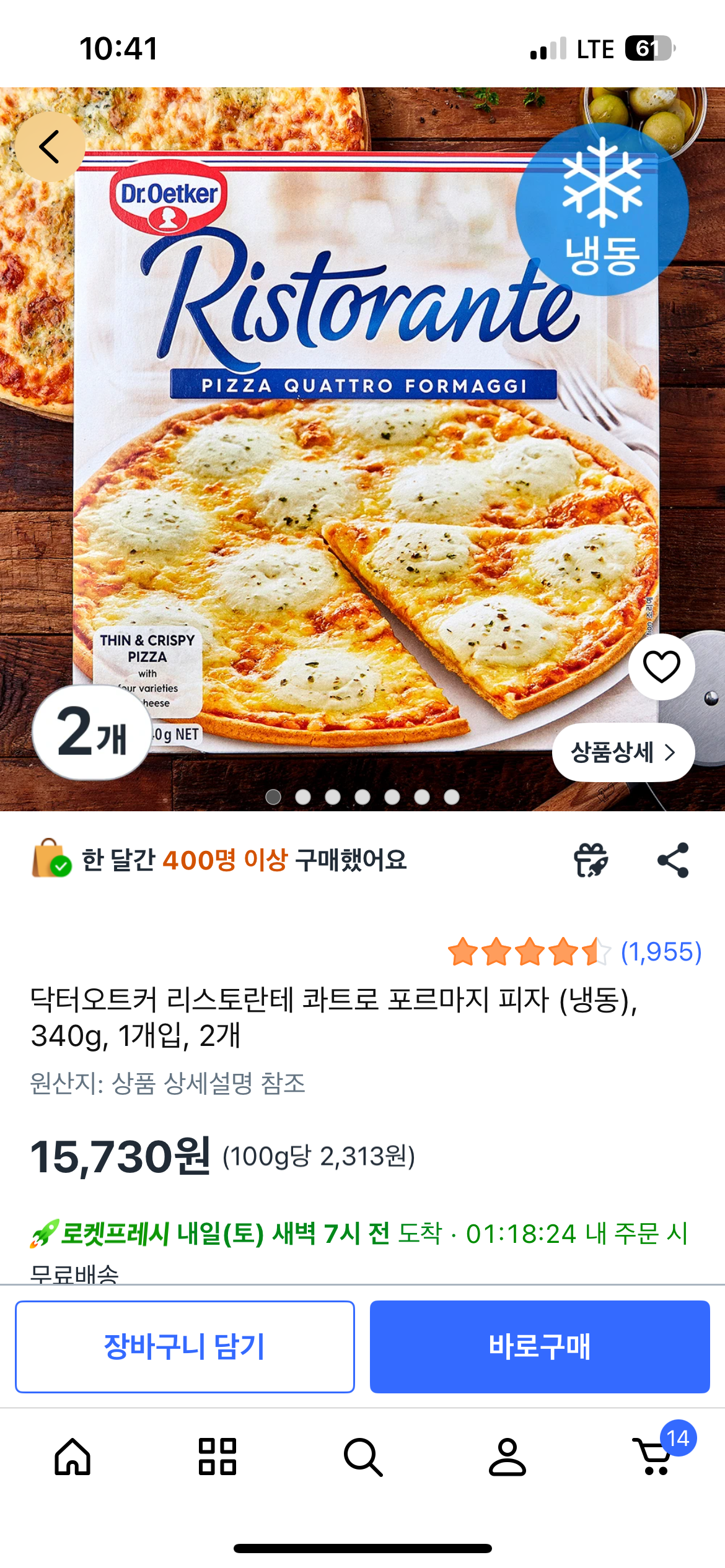Viewport: 725px width, 1568px height.
Task: Go back using the arrow button
Action: click(50, 147)
